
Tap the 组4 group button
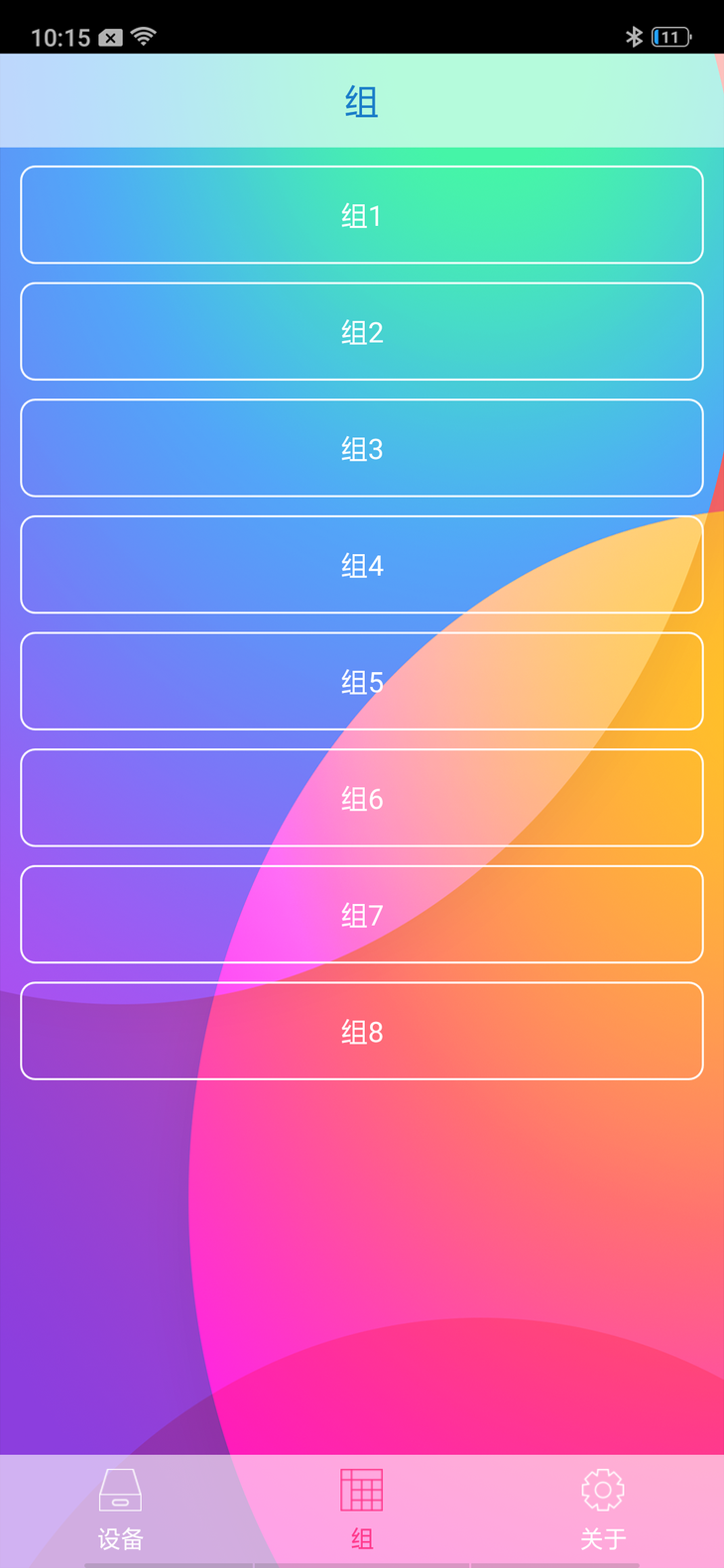[362, 565]
